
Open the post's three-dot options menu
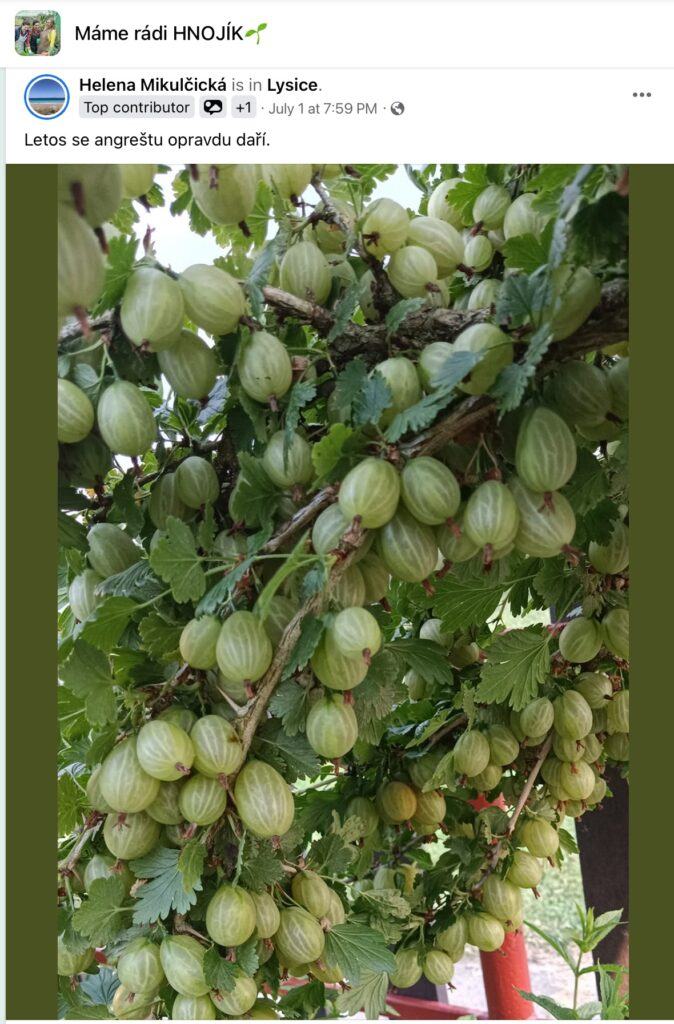tap(641, 95)
